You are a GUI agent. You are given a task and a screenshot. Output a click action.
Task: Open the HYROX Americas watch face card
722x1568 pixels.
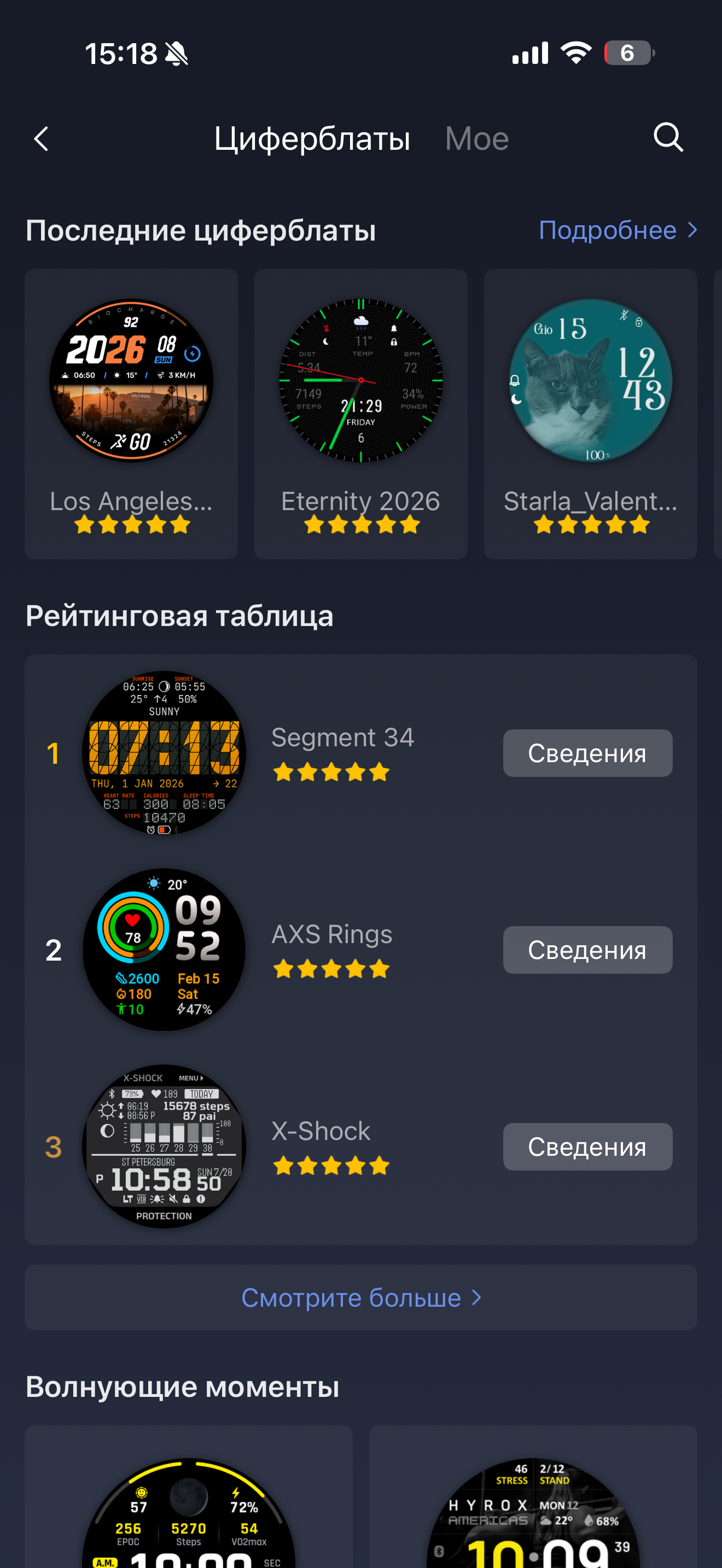click(533, 1503)
